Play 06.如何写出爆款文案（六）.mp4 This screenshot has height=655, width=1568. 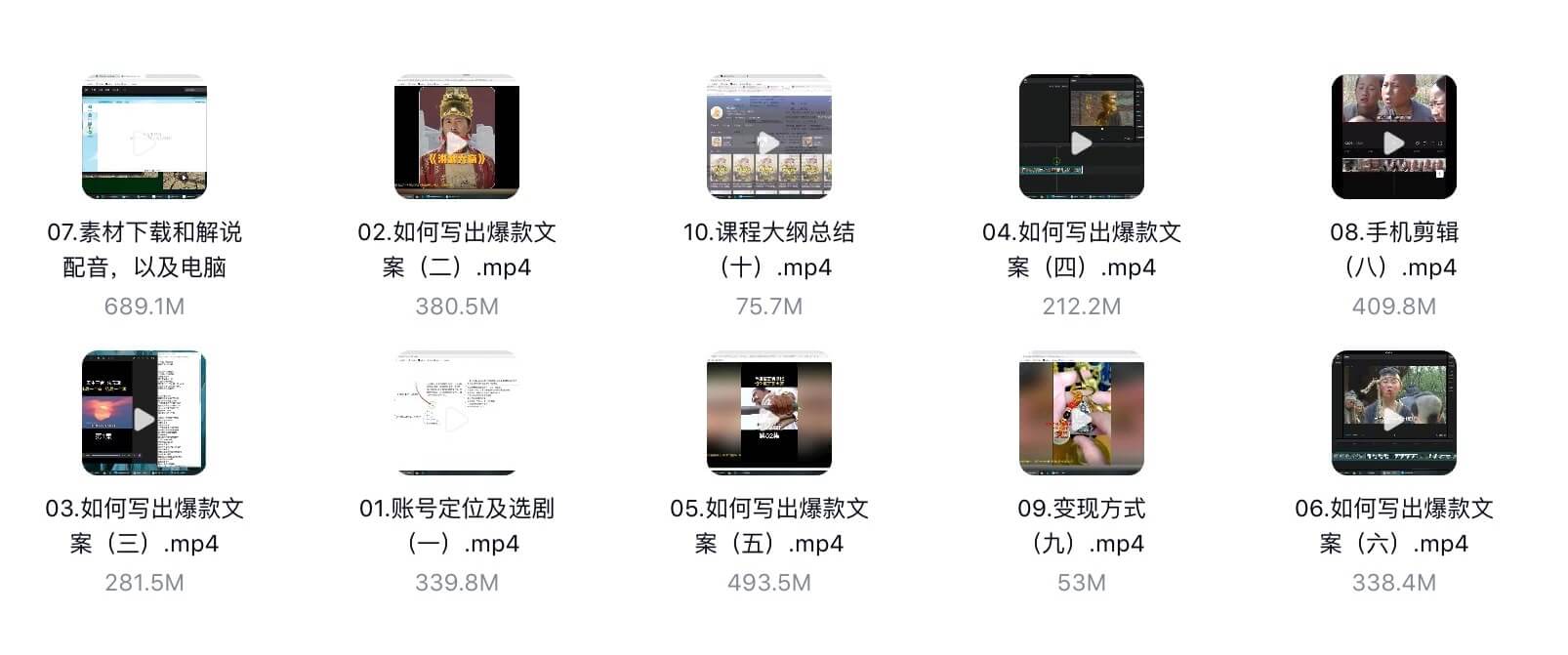coord(1394,413)
